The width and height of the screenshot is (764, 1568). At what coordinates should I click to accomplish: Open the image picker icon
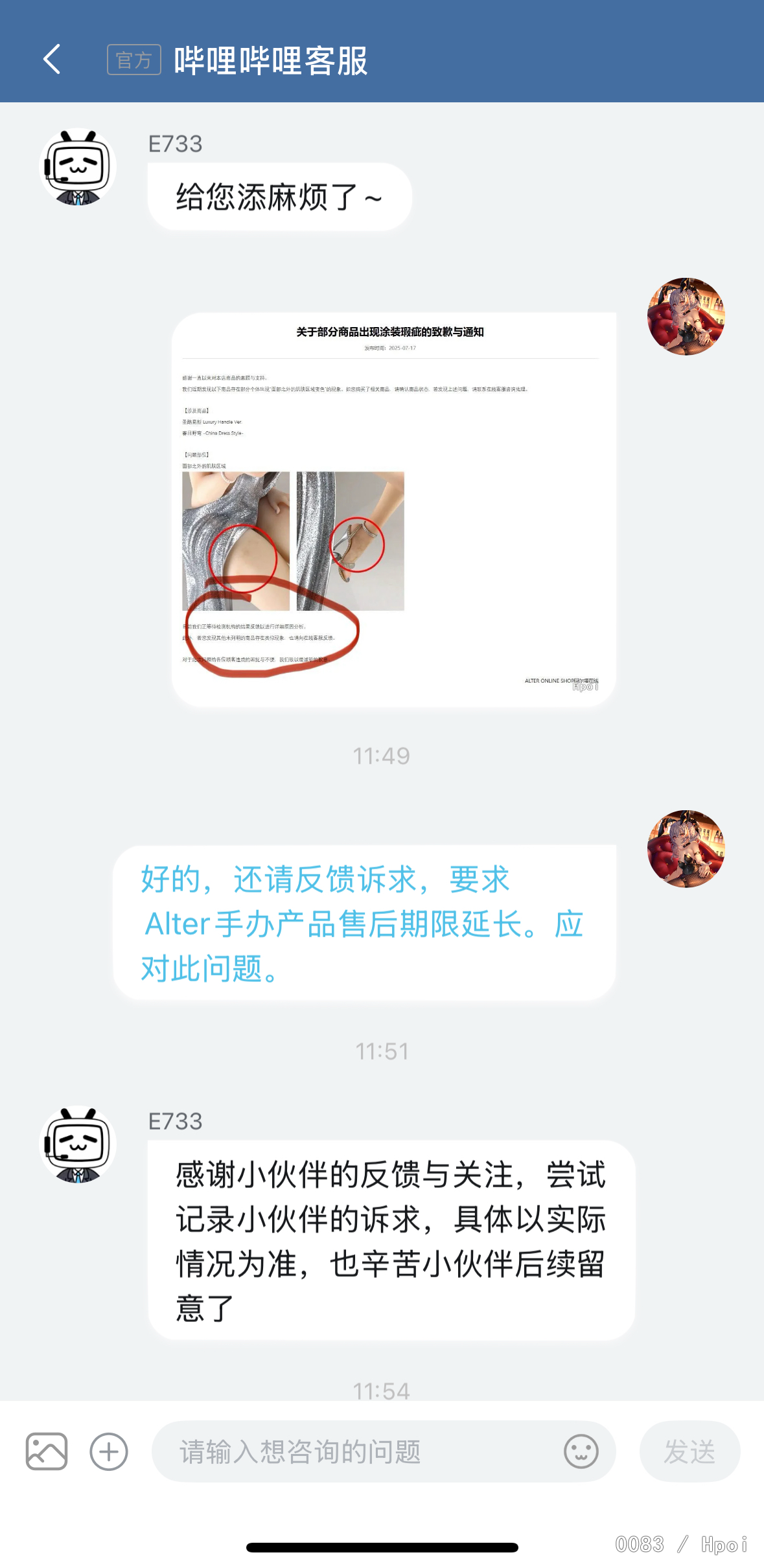(47, 1451)
